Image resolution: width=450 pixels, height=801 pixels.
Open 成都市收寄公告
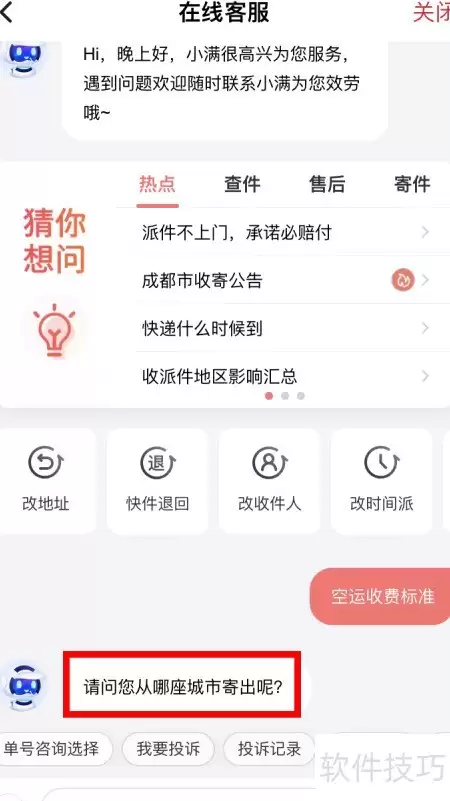click(284, 280)
